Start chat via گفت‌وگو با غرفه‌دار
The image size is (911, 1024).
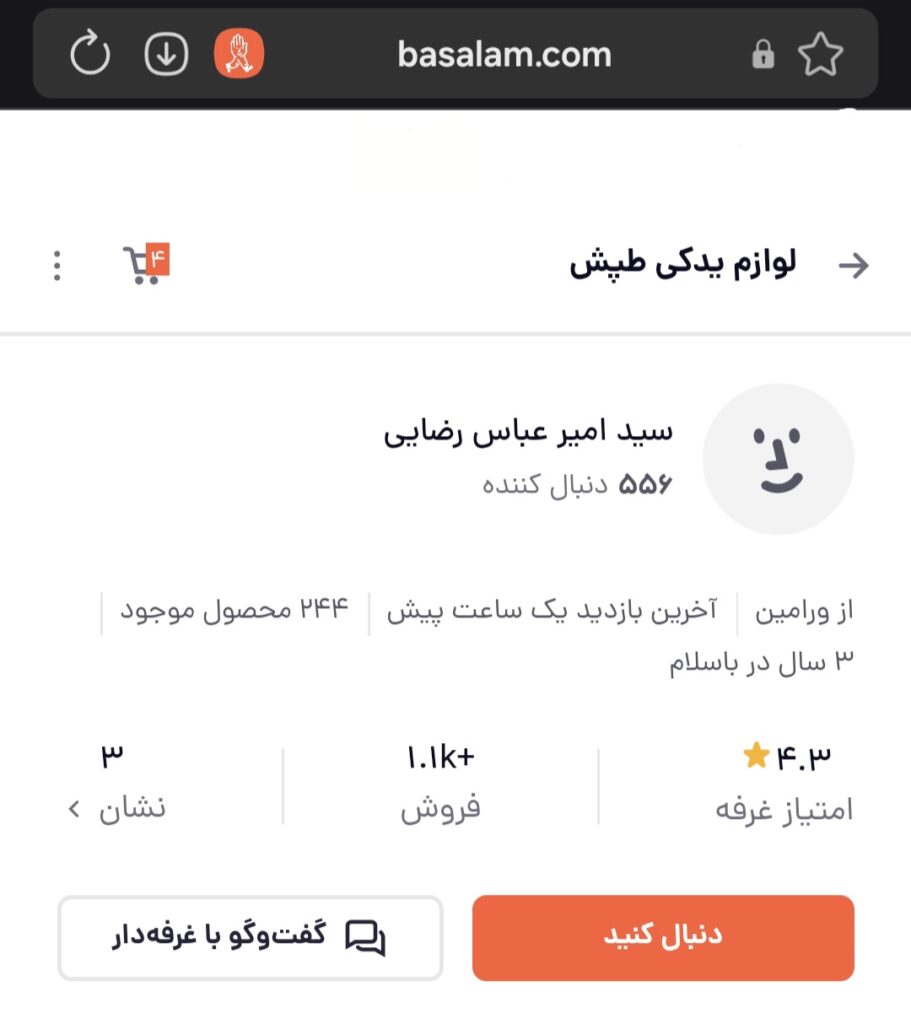coord(250,937)
